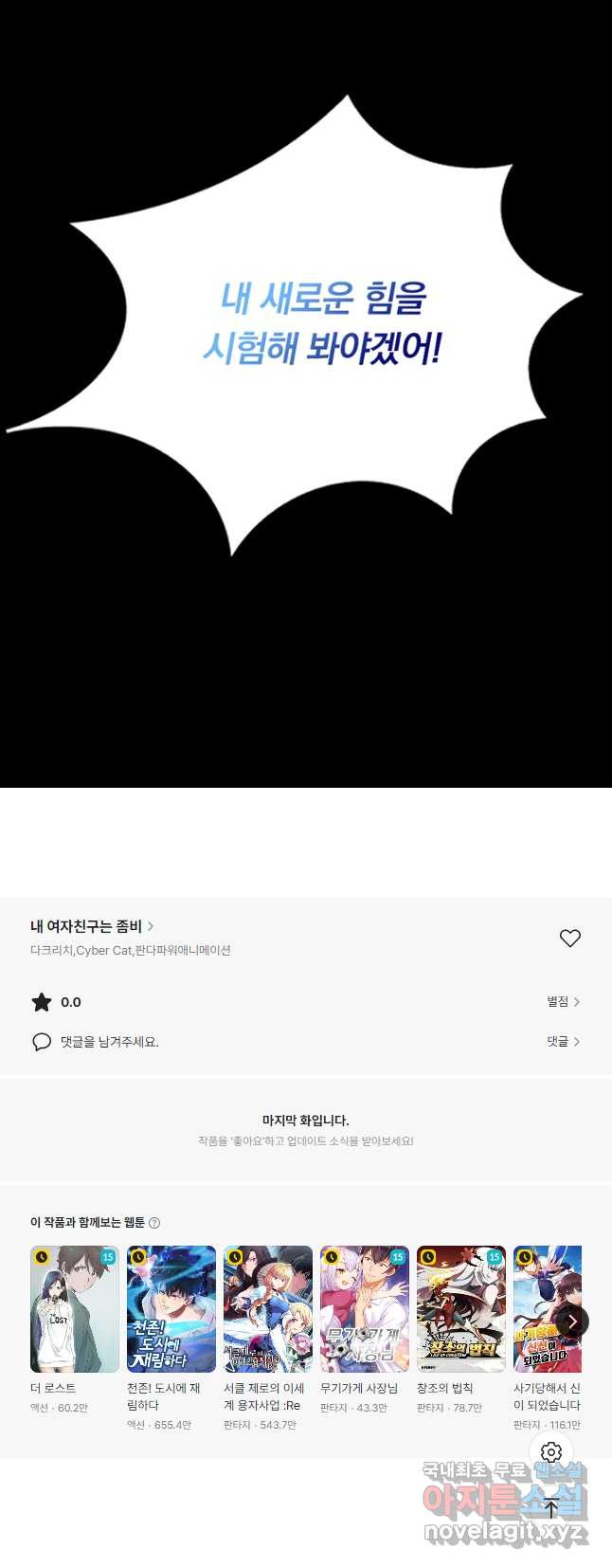Open 천존! 도시에 재림하다 webtoon

pyautogui.click(x=171, y=1309)
